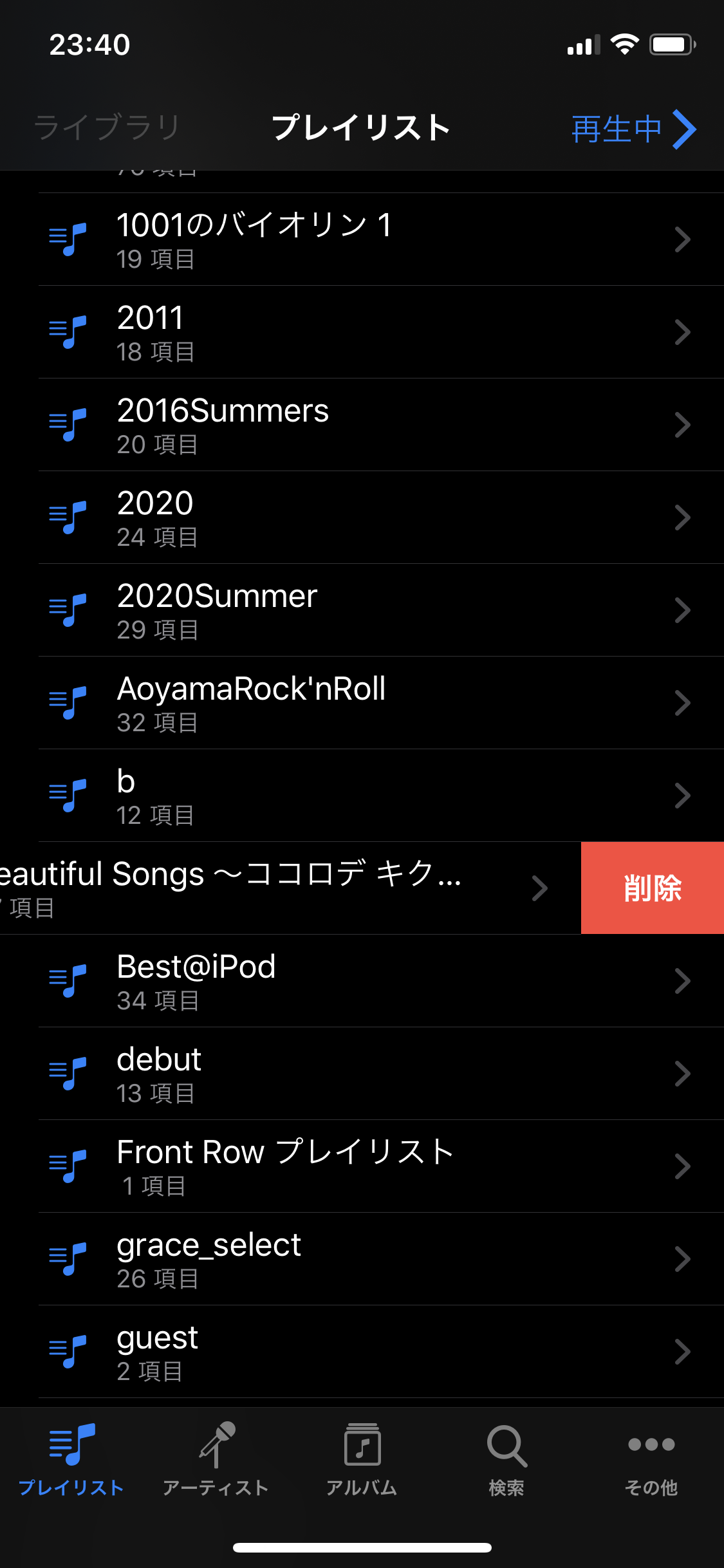
Task: Tap 削除 to delete the swiped playlist
Action: pos(652,888)
